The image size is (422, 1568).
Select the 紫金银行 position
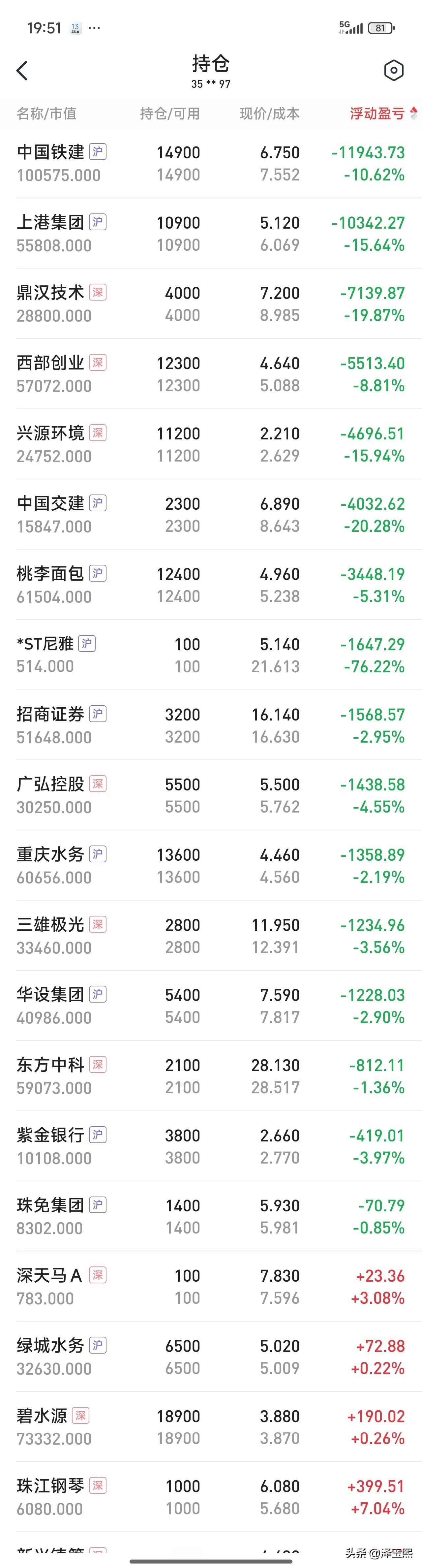click(211, 1146)
